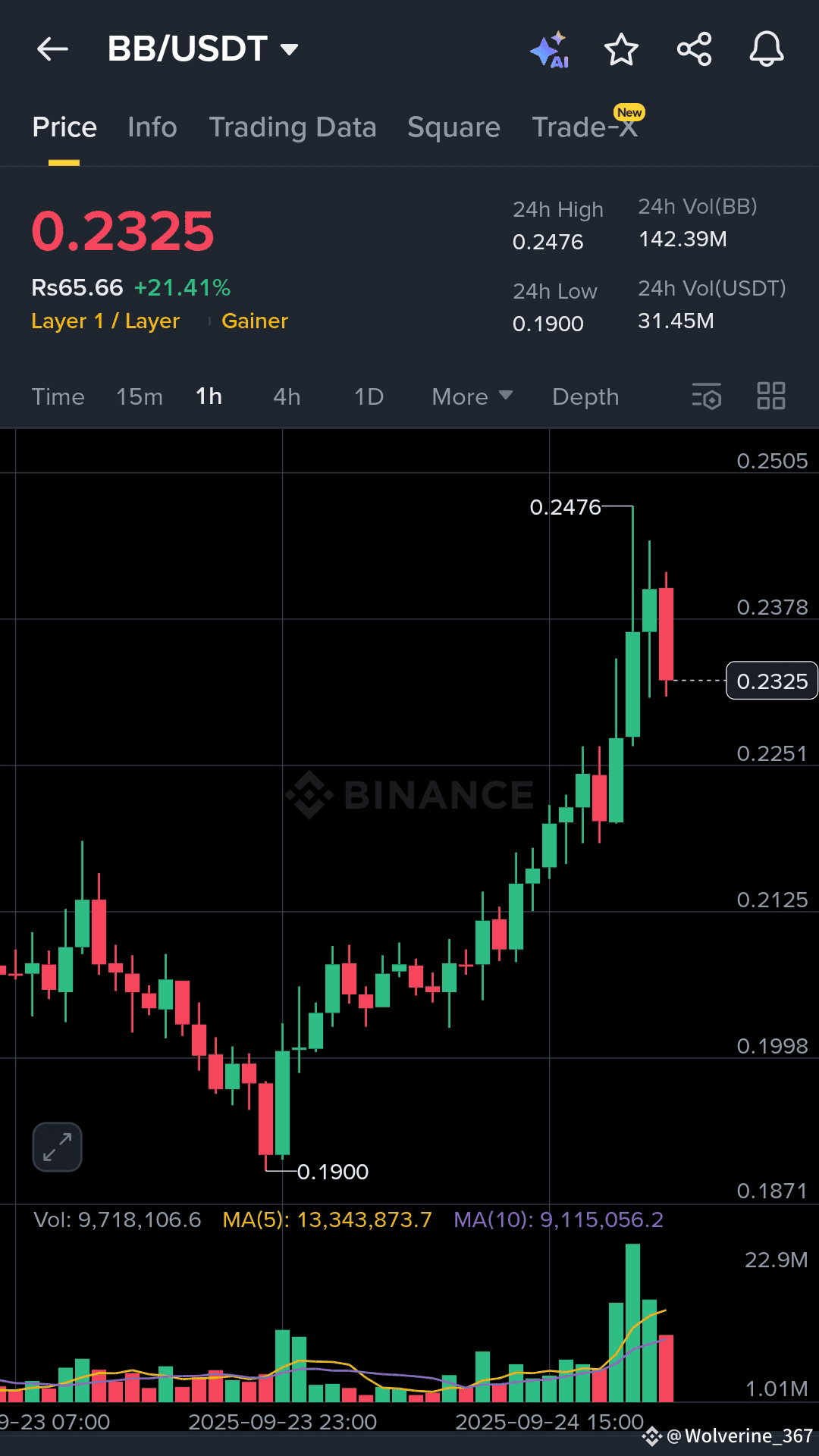Select the 1D interval
This screenshot has width=819, height=1456.
coord(369,397)
